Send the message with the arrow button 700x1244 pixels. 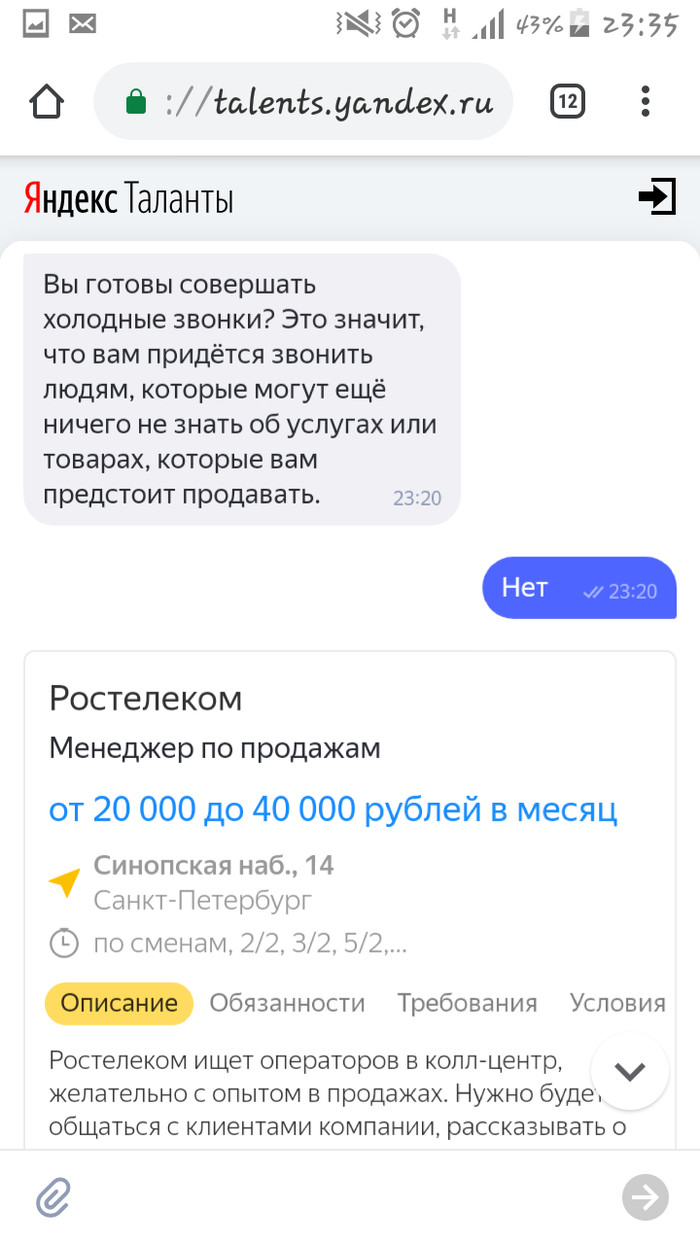[x=645, y=1196]
